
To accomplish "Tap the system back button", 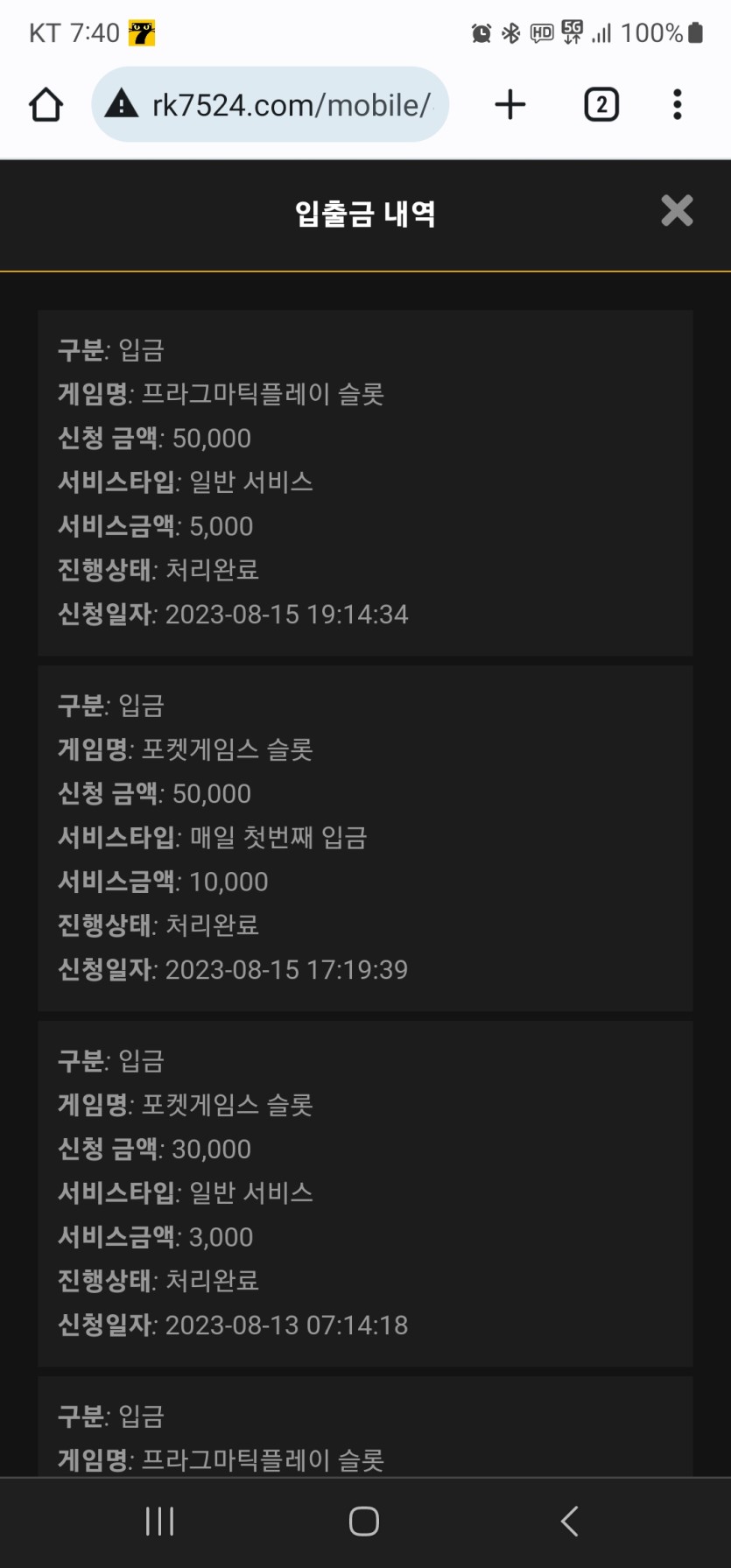I will click(x=569, y=1522).
